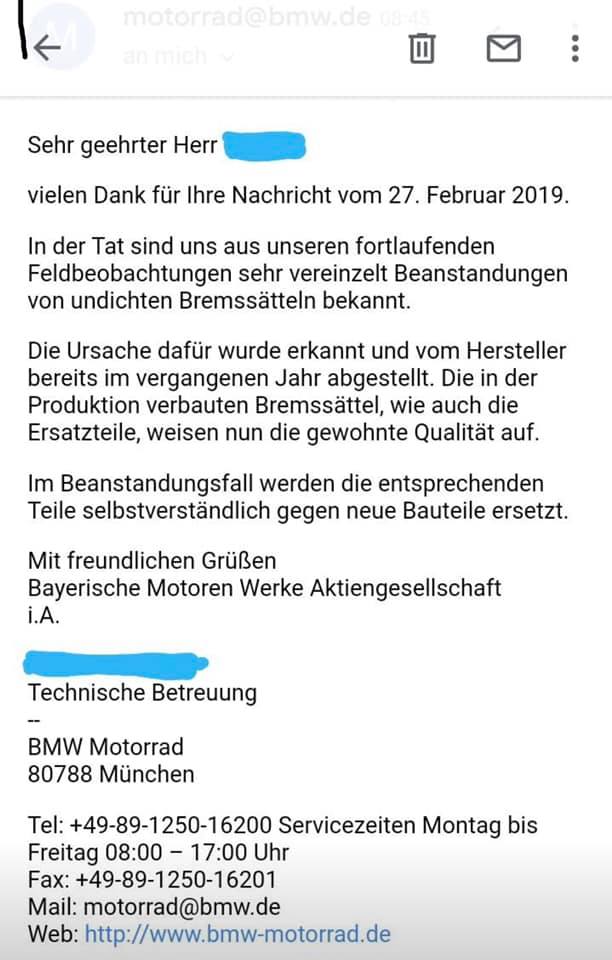The image size is (612, 960).
Task: Open the www.bmw-motorrad.de link
Action: pos(237,935)
